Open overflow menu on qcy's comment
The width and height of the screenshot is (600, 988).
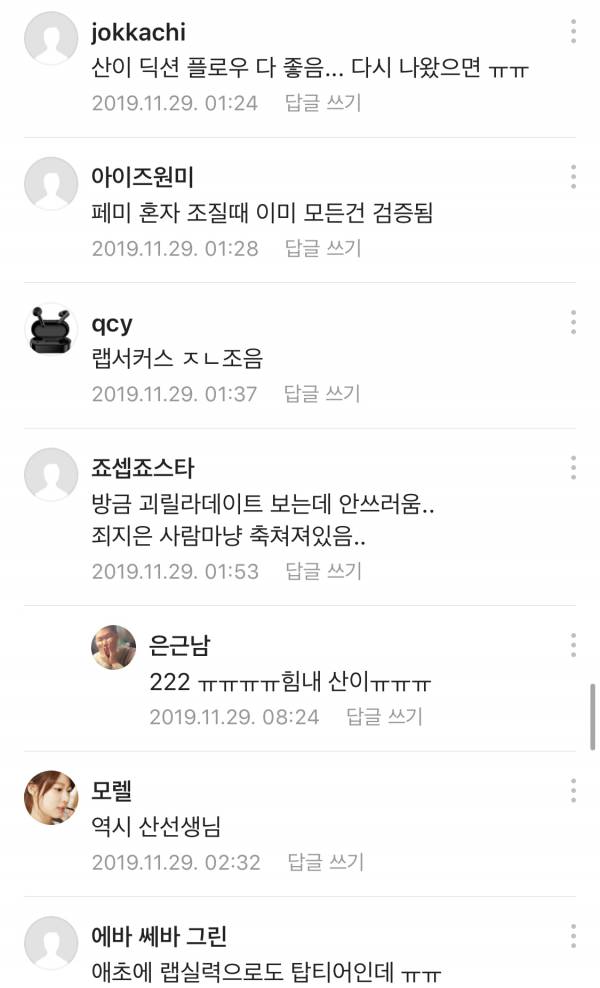tap(573, 322)
